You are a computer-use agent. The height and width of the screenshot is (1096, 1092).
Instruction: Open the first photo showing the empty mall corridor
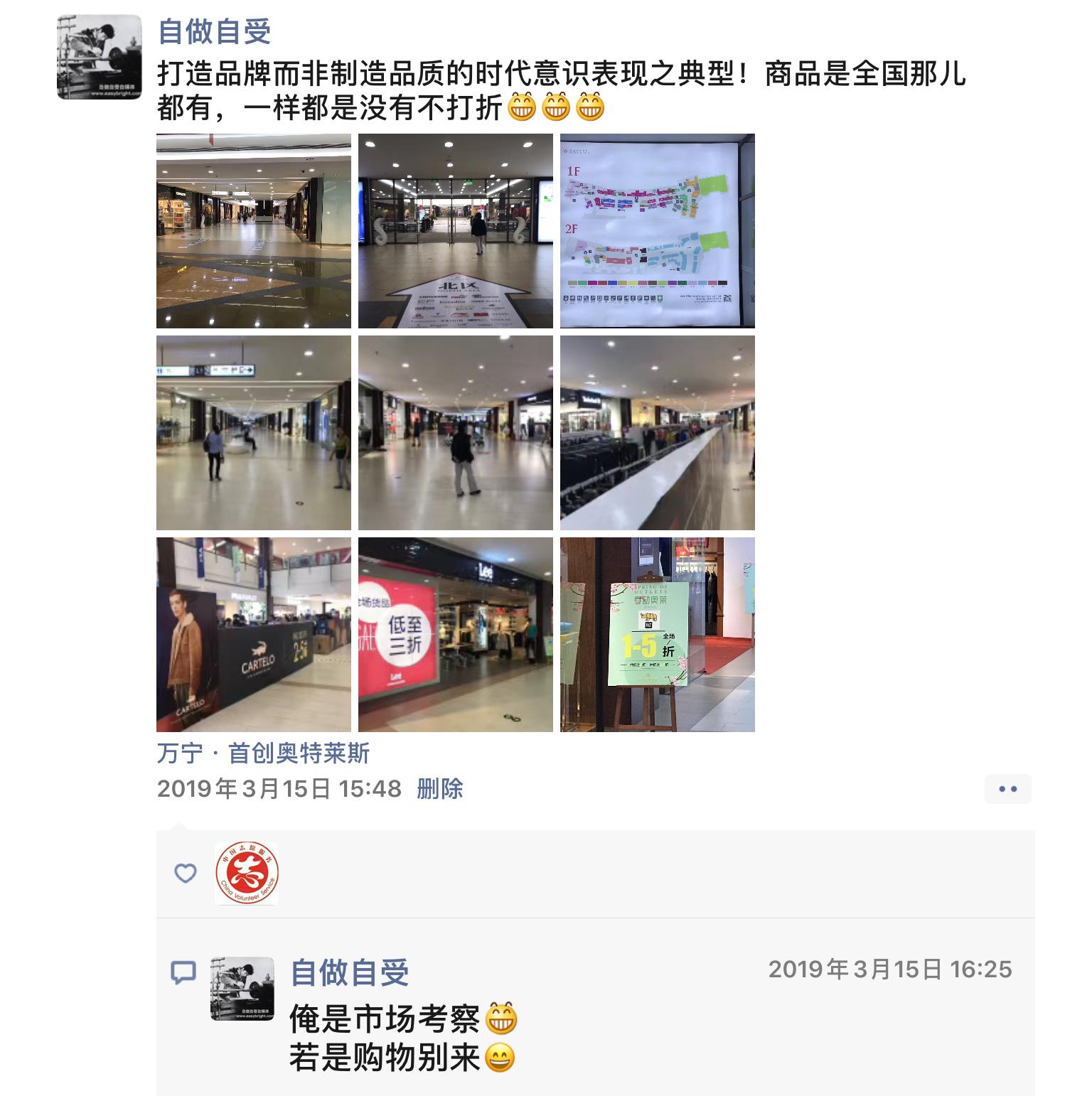[x=253, y=231]
